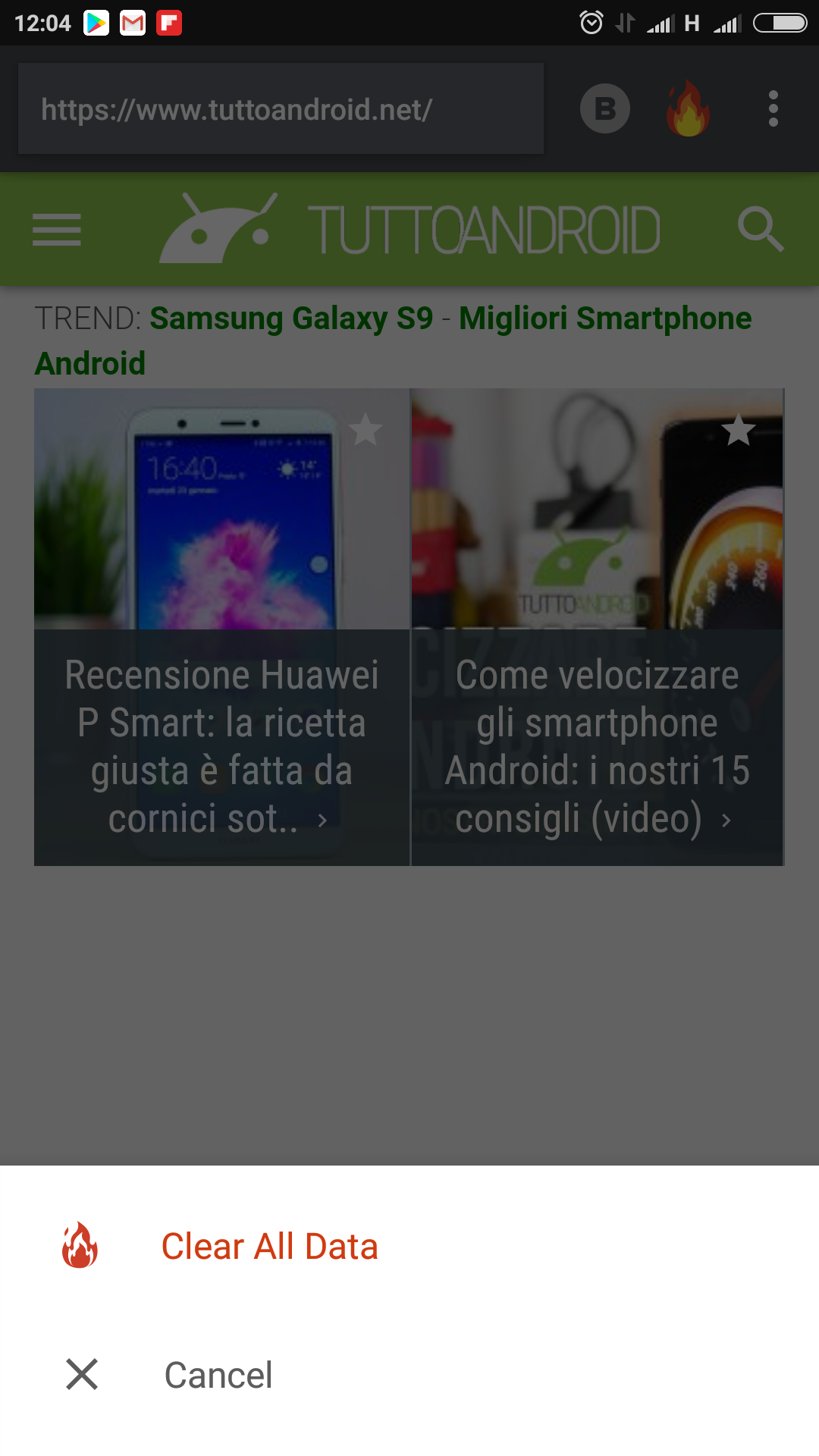This screenshot has height=1456, width=819.
Task: Open the TuttoAndroid hamburger menu
Action: click(x=57, y=230)
